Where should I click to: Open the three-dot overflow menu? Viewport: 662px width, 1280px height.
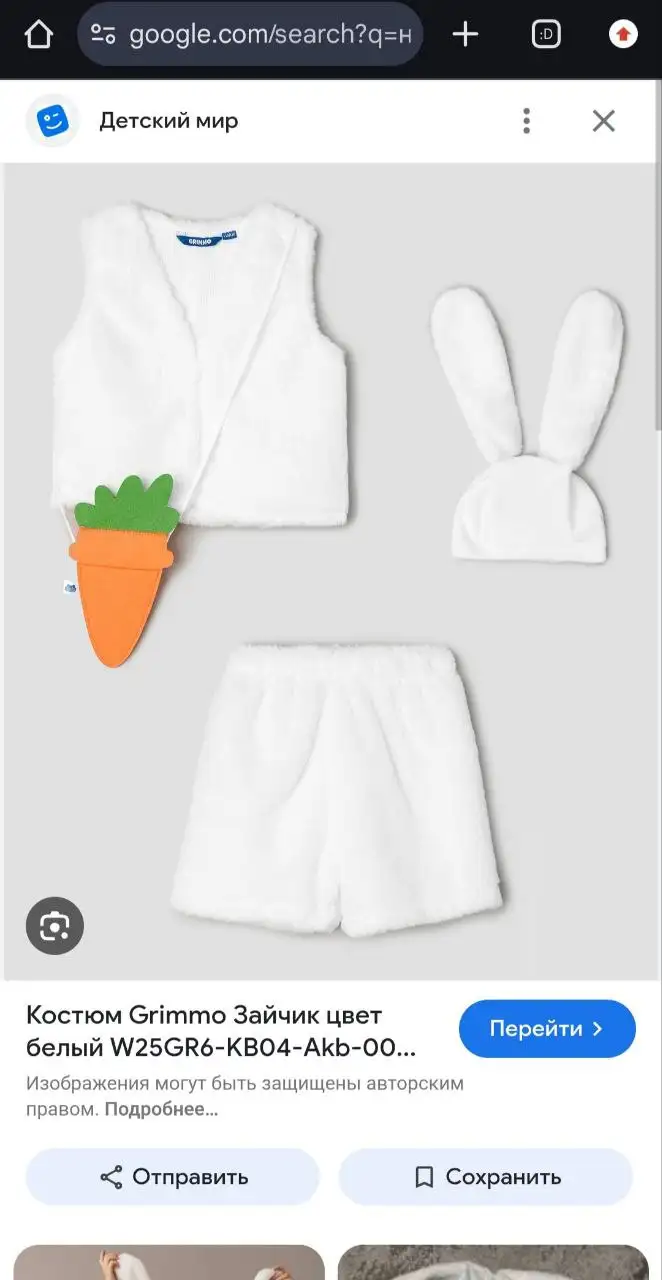526,121
